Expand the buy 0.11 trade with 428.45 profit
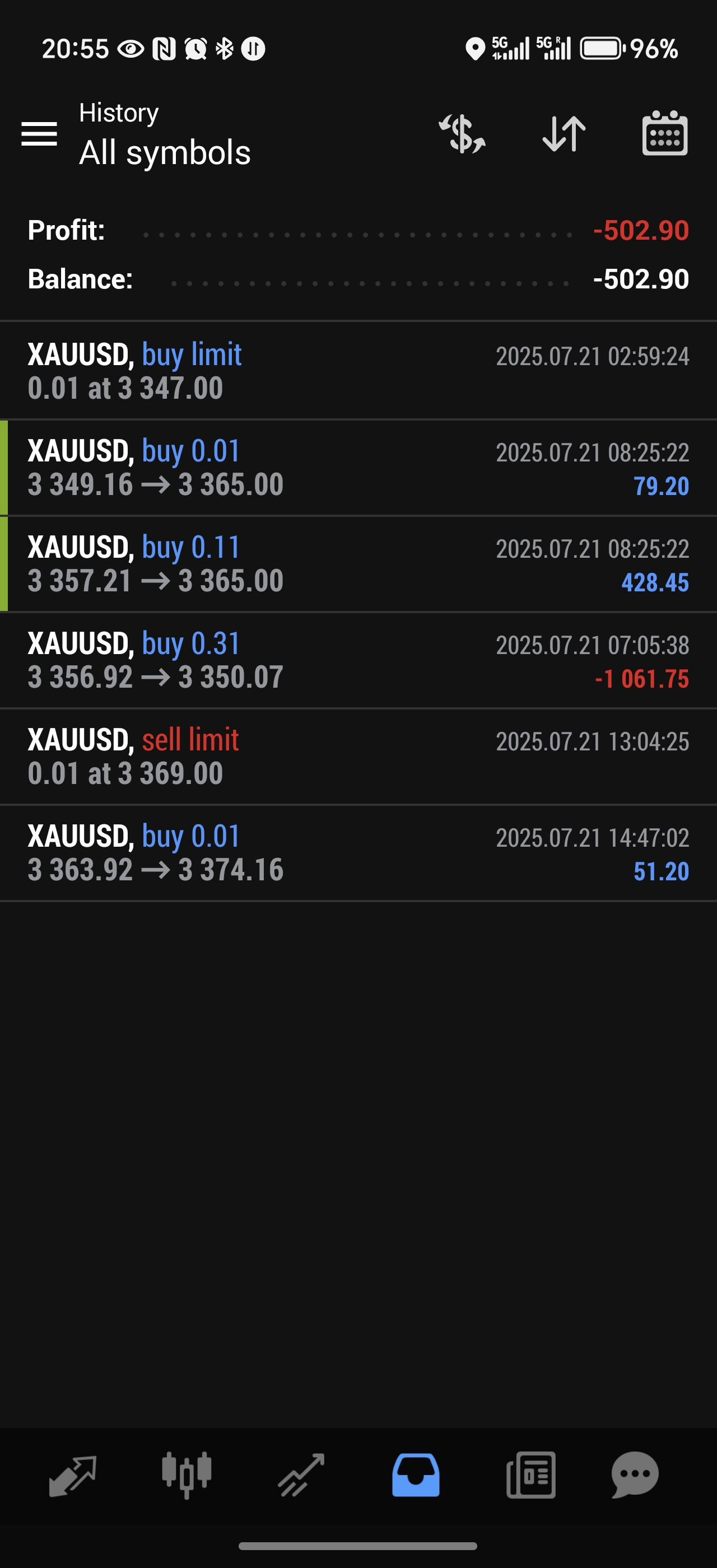This screenshot has width=717, height=1568. click(x=358, y=564)
